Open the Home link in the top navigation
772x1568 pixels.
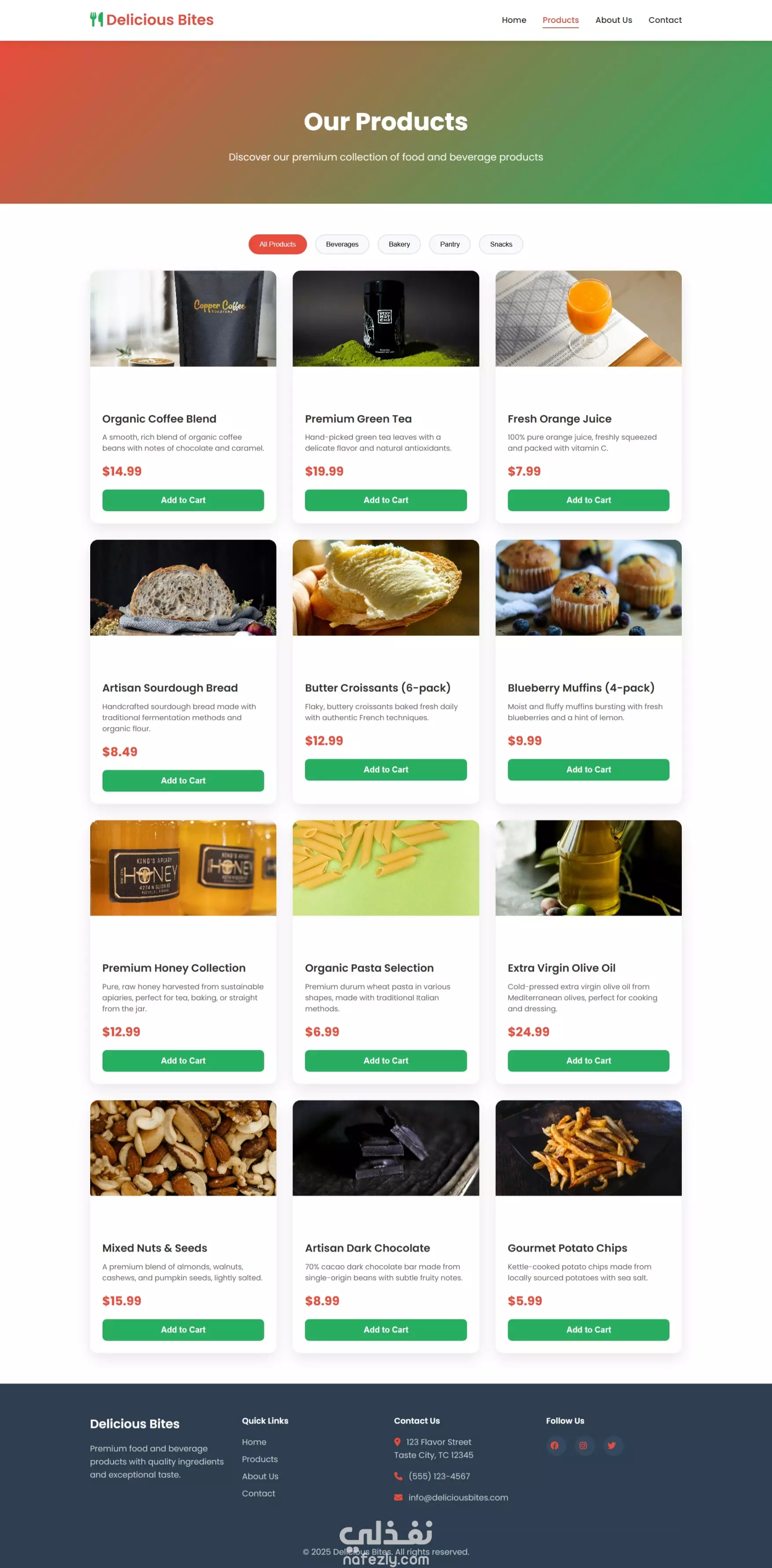(514, 20)
